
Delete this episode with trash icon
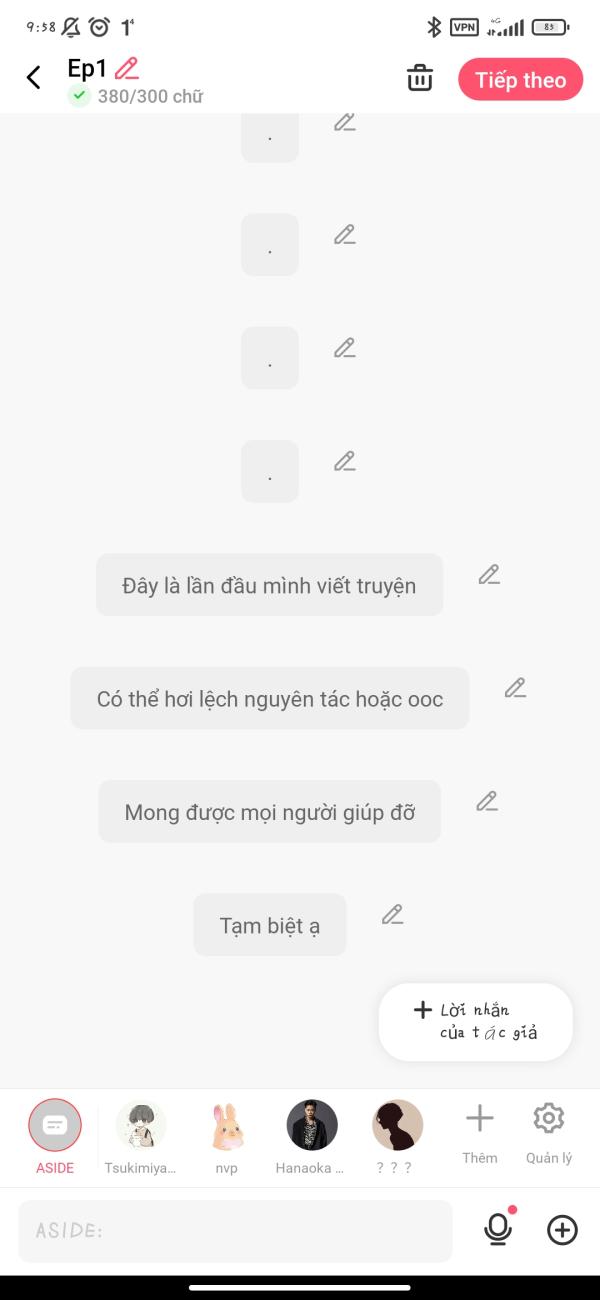[x=420, y=79]
